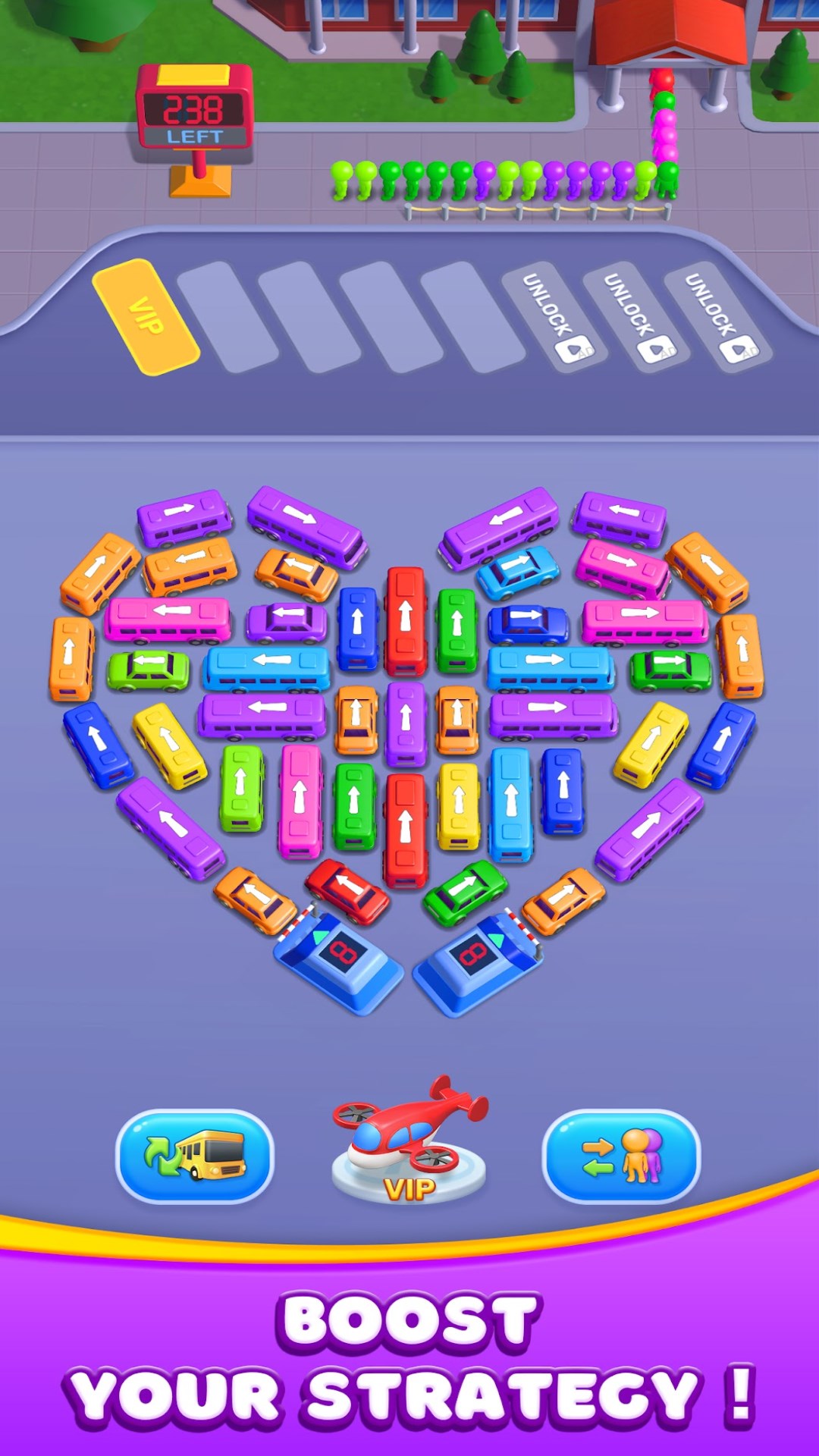819x1456 pixels.
Task: Select the yellow VIP parking slot
Action: [x=146, y=316]
